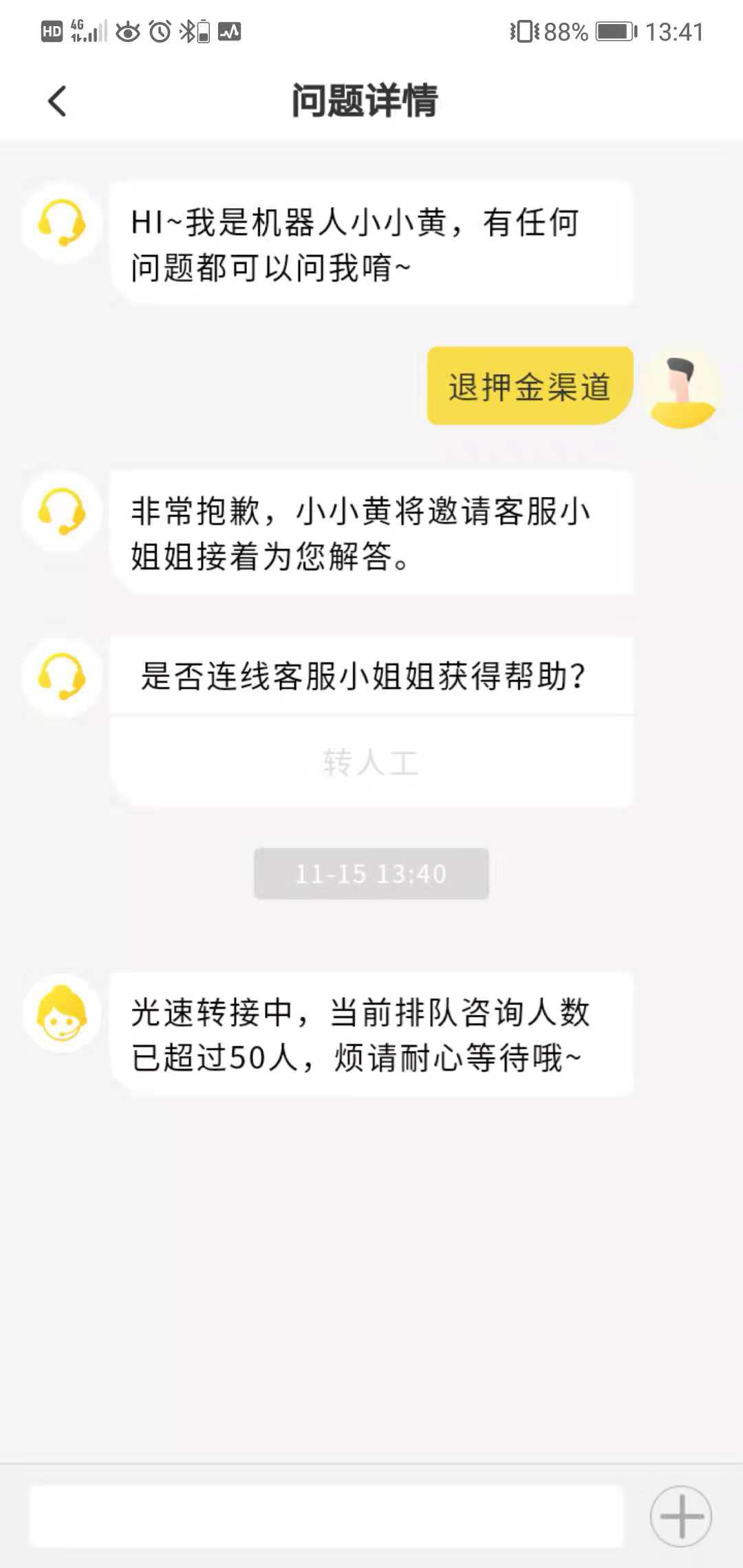Open the plus attachment menu
The height and width of the screenshot is (1568, 743).
coord(680,1516)
